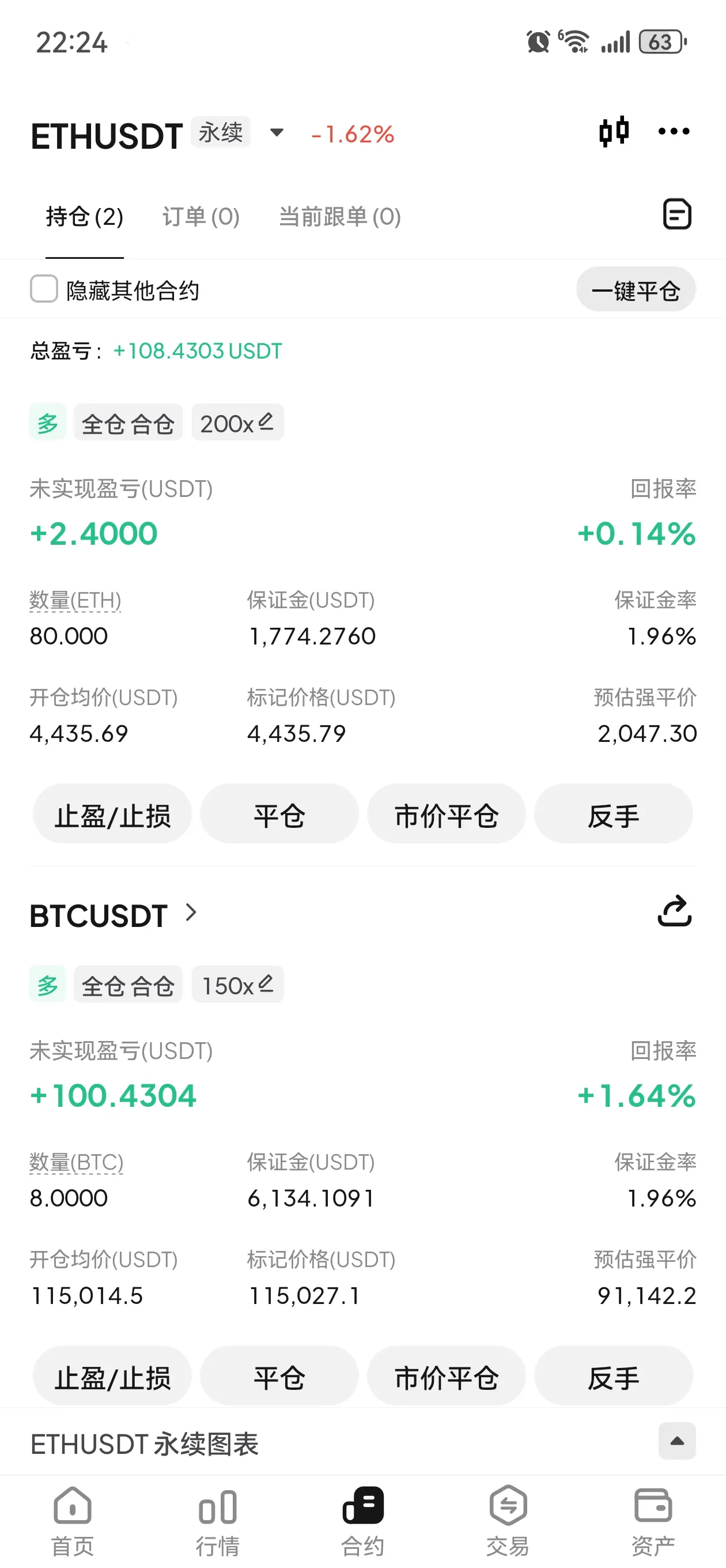This screenshot has width=726, height=1568.
Task: Expand the ETHUSDT contract dropdown
Action: 277,133
